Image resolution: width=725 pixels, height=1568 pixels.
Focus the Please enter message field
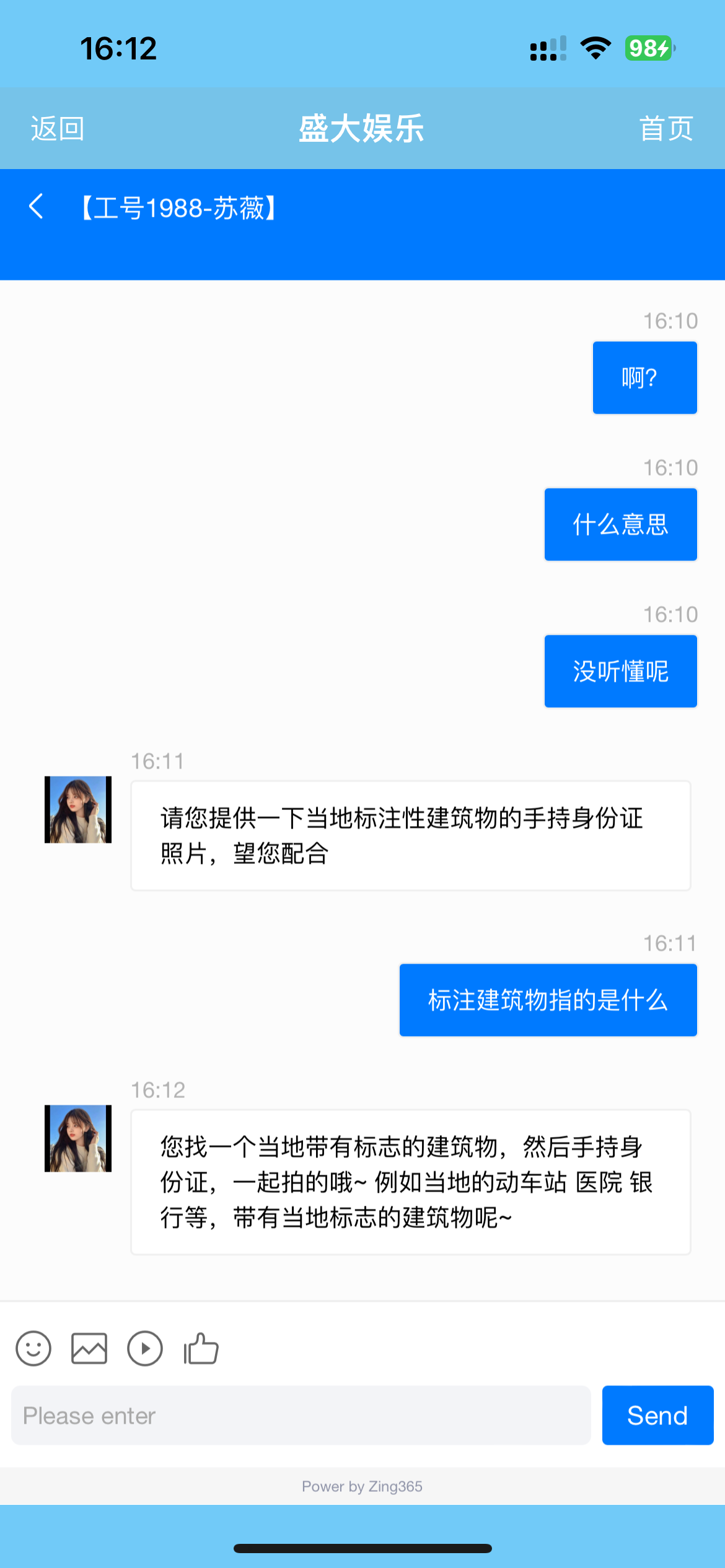pyautogui.click(x=301, y=1415)
